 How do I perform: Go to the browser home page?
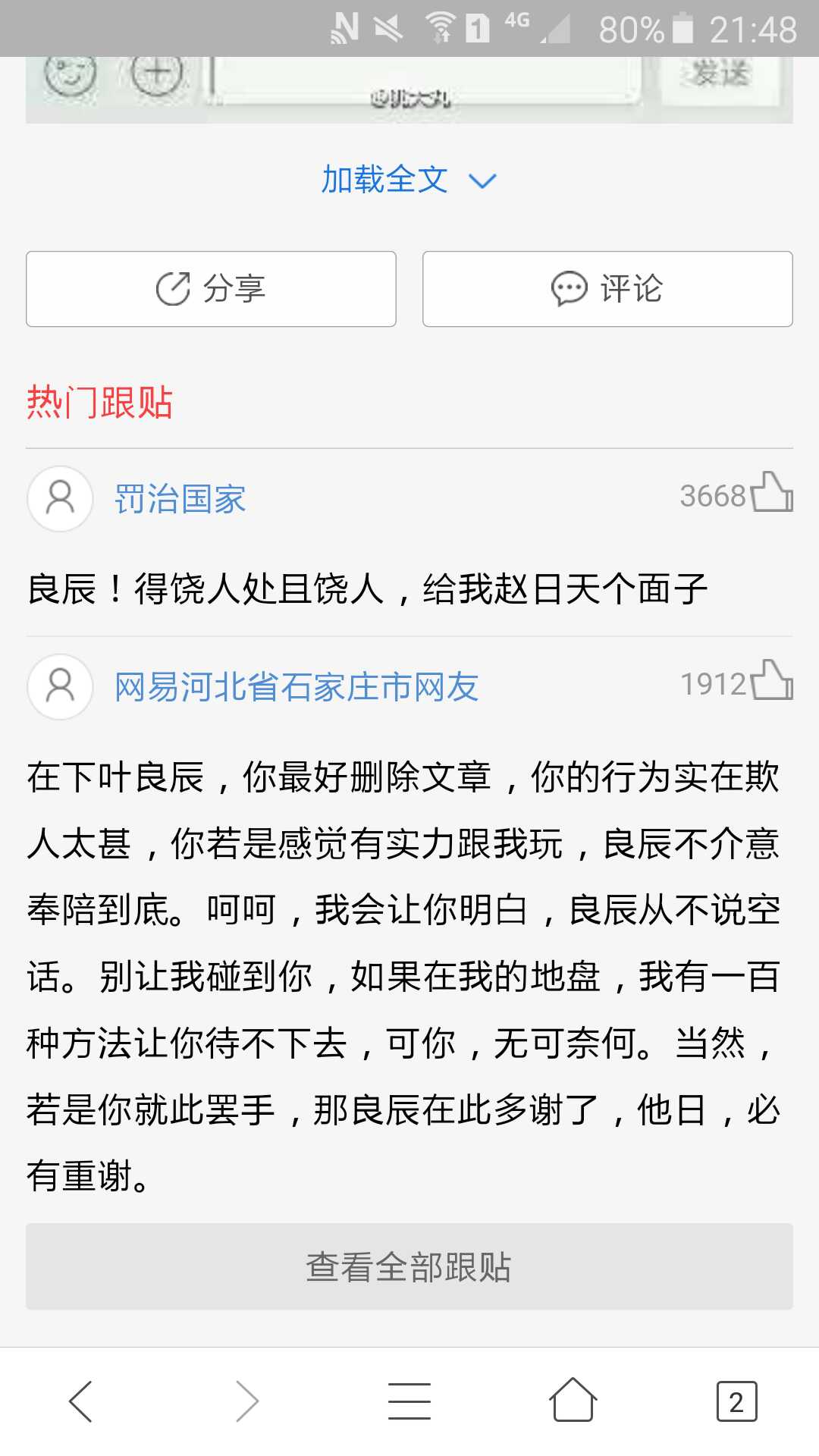pos(573,1401)
